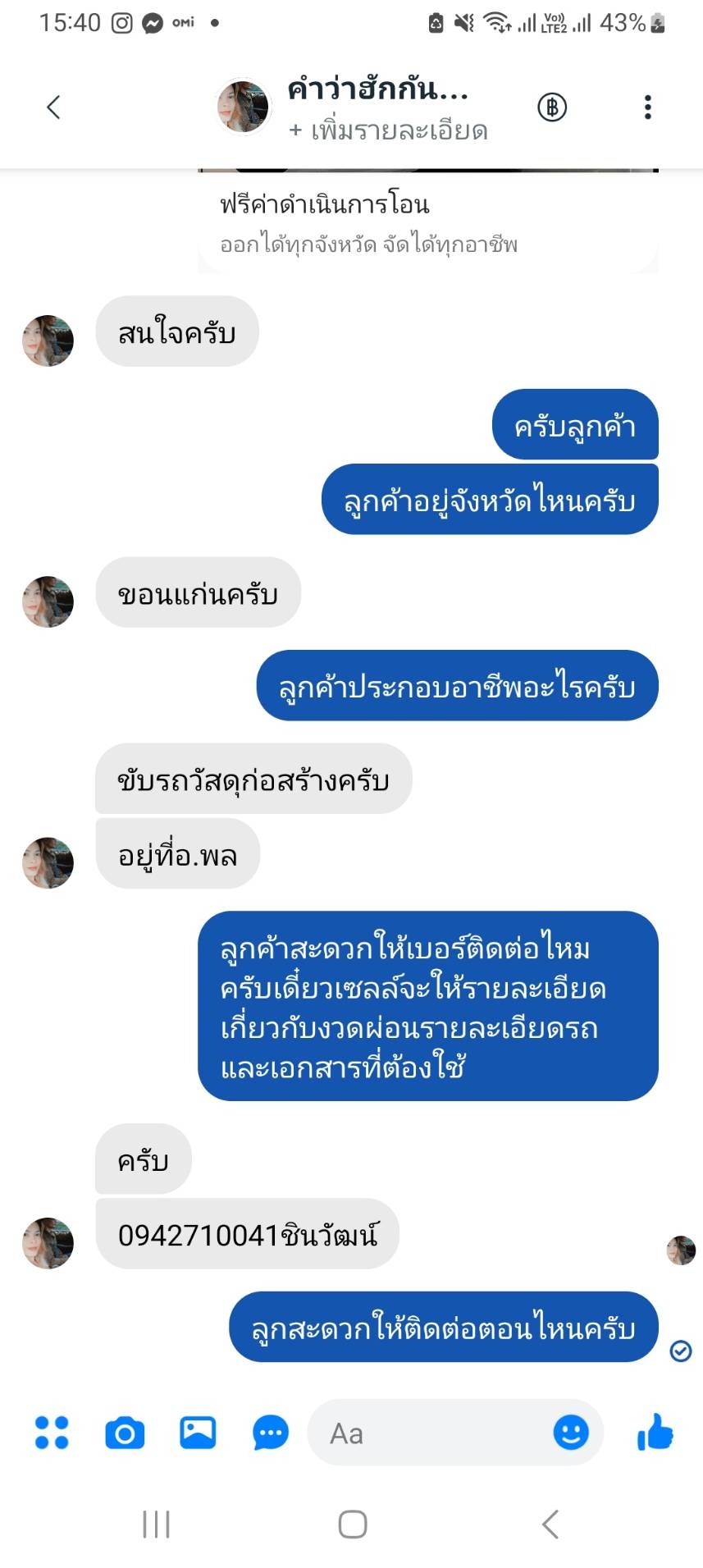Send a thumbs-up like
Screen dimensions: 703x1568
click(x=655, y=1433)
